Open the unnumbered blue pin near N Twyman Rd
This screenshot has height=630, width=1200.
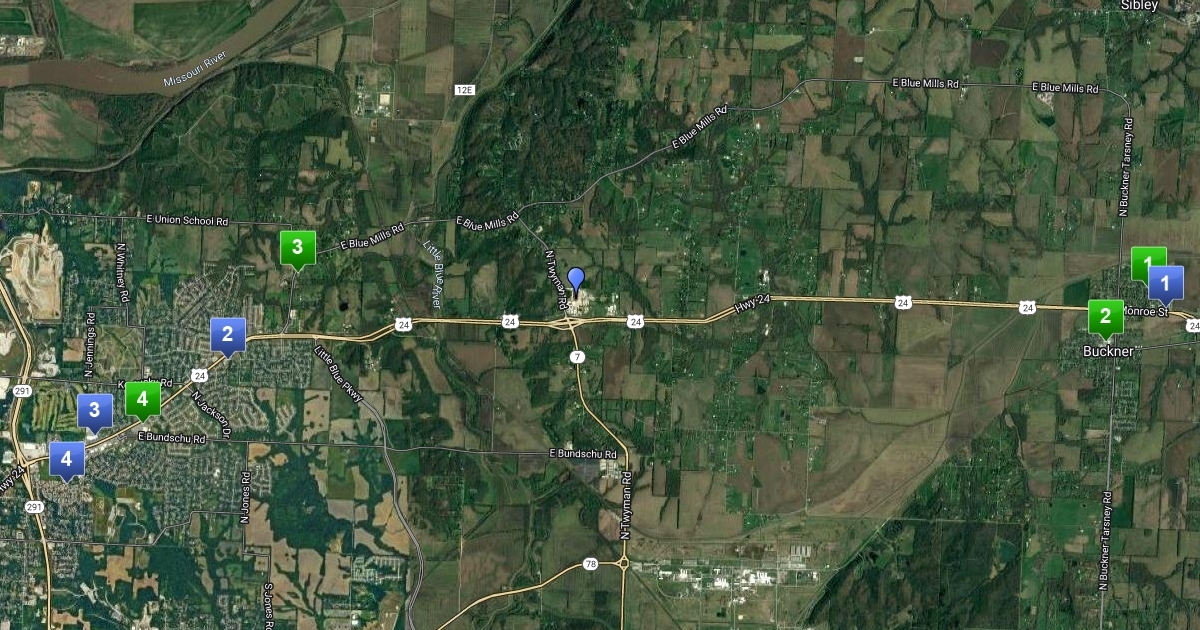(x=575, y=280)
